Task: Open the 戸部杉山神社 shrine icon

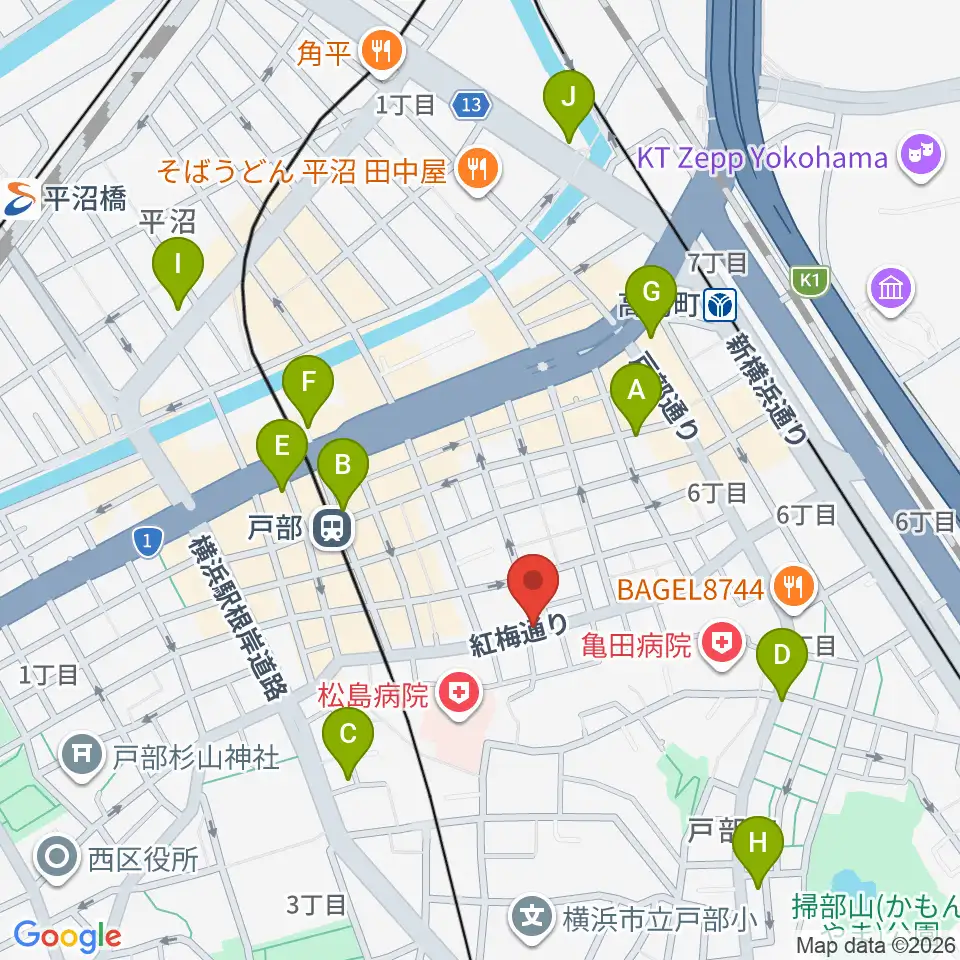Action: coord(81,756)
